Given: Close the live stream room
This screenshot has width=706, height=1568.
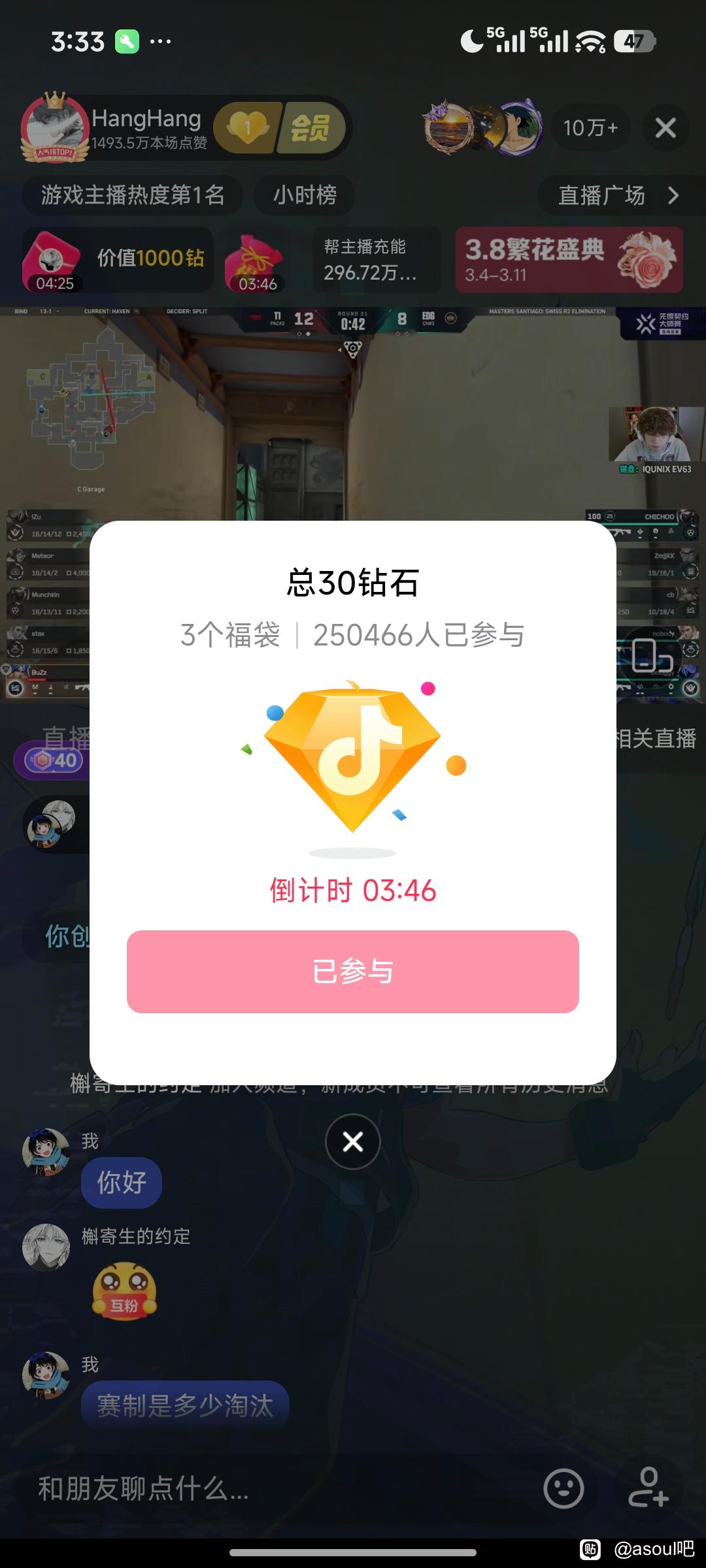Looking at the screenshot, I should pos(665,128).
